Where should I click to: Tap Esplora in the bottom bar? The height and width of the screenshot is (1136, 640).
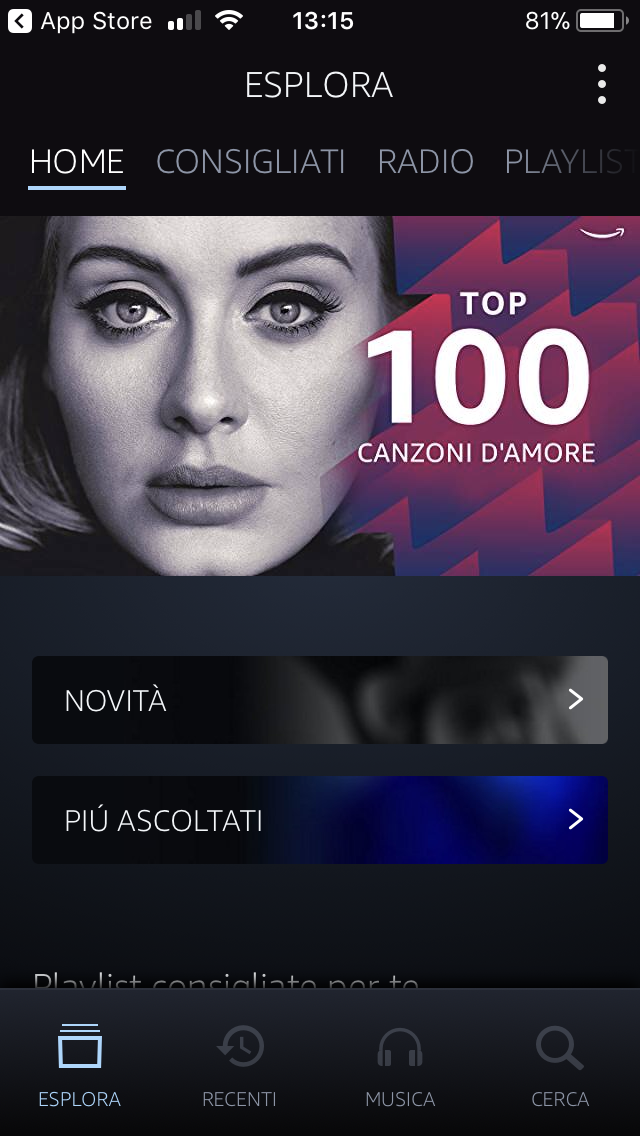(80, 1068)
